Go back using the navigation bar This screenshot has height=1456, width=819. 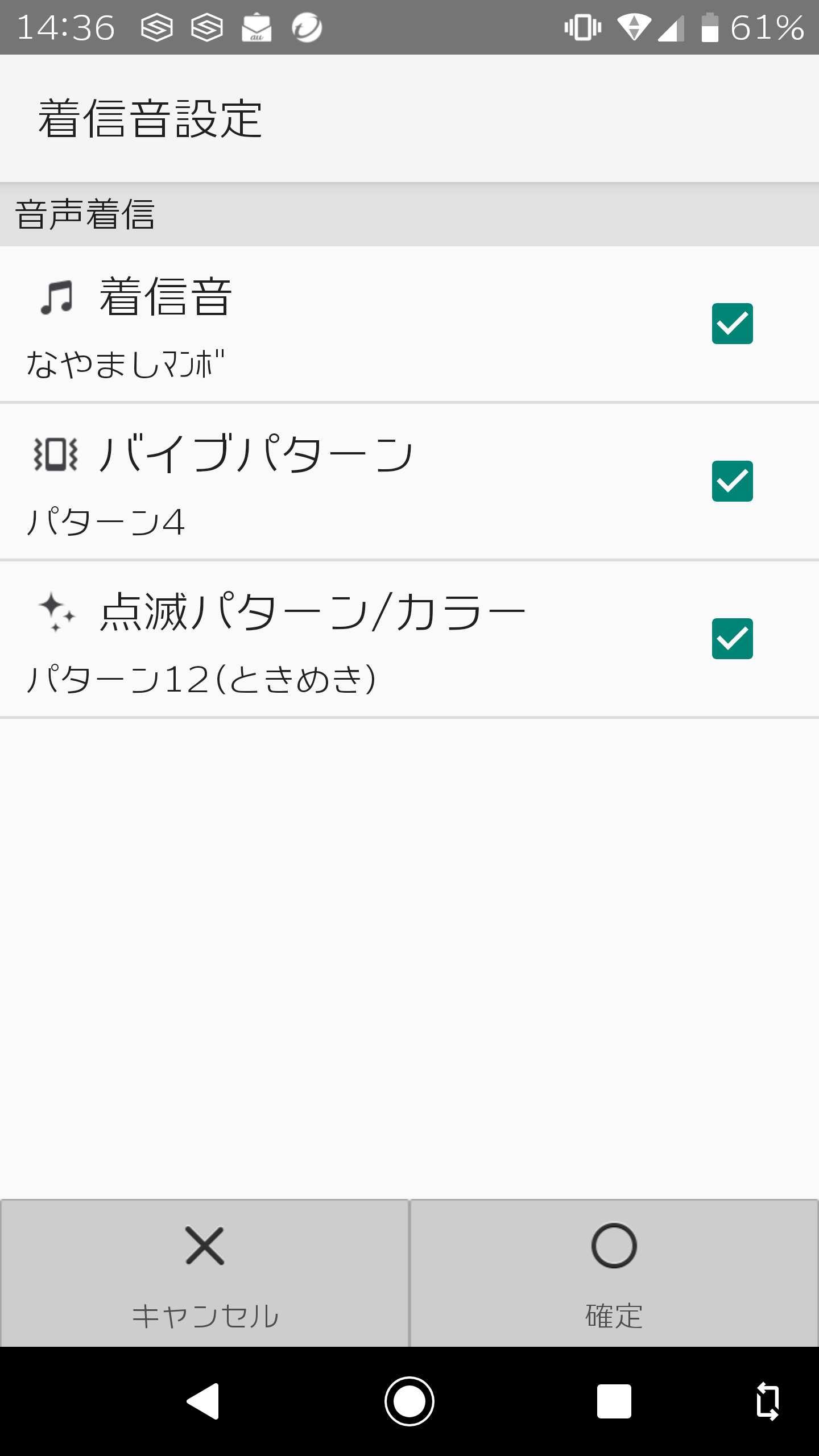204,1401
